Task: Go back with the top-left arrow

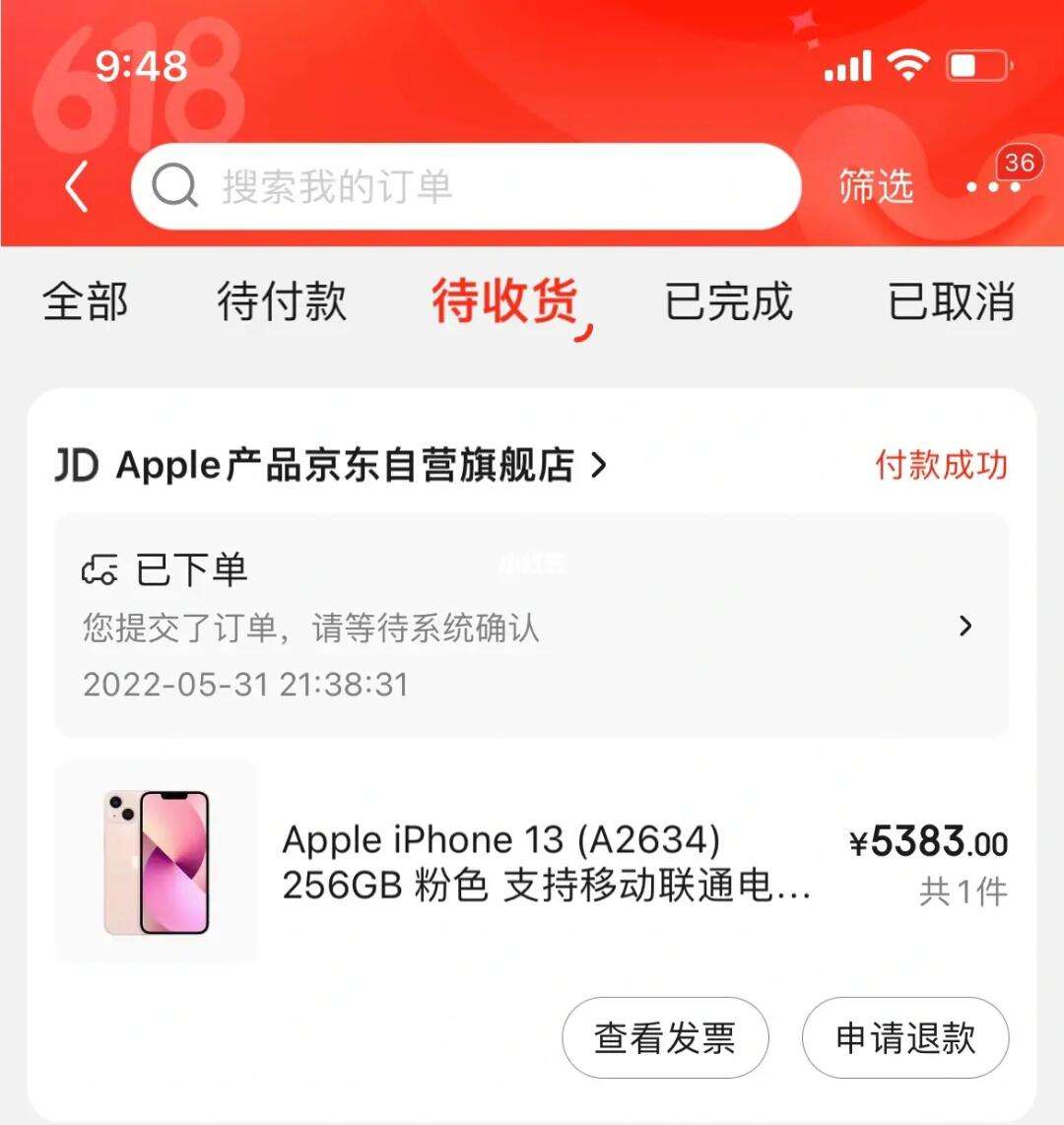Action: pyautogui.click(x=77, y=187)
